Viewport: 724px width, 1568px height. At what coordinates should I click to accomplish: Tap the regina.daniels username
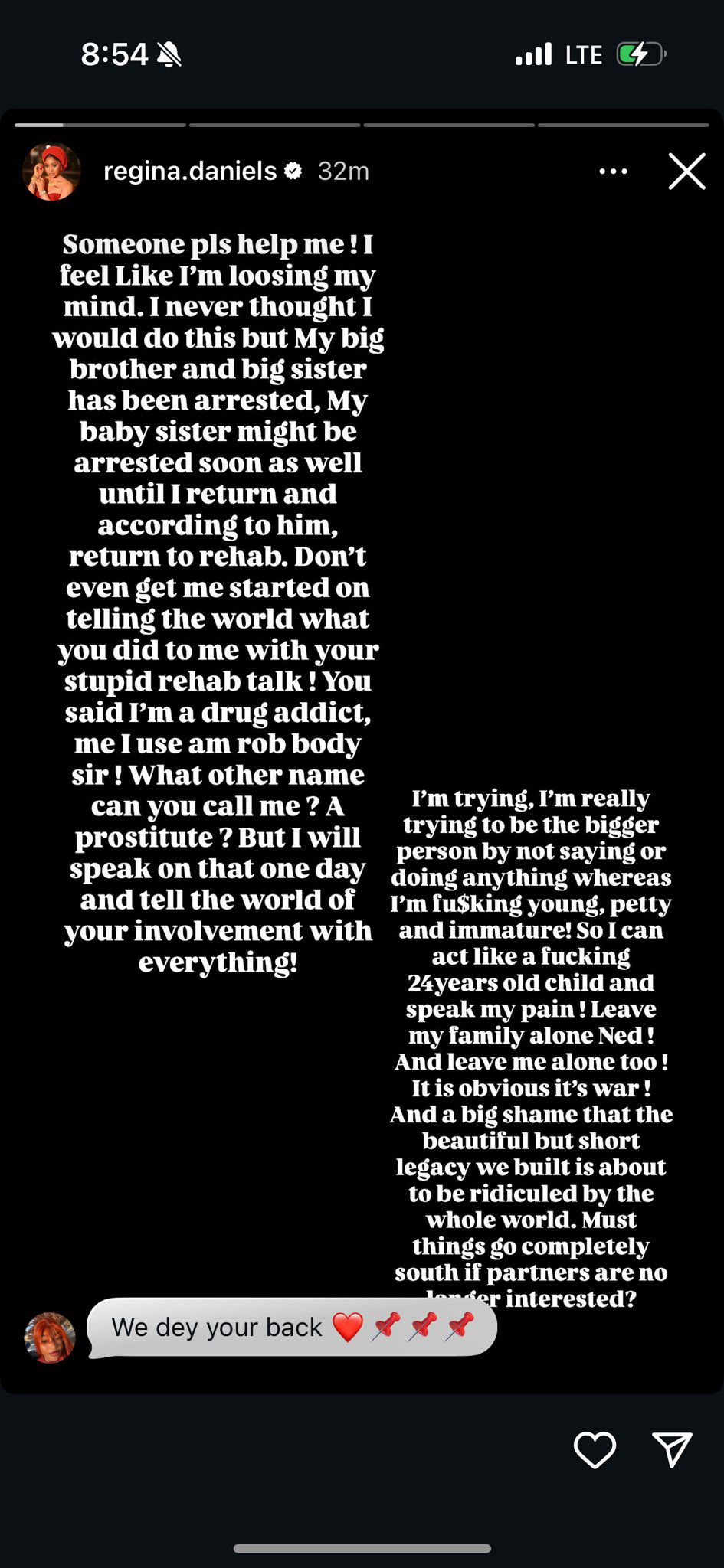(x=189, y=171)
